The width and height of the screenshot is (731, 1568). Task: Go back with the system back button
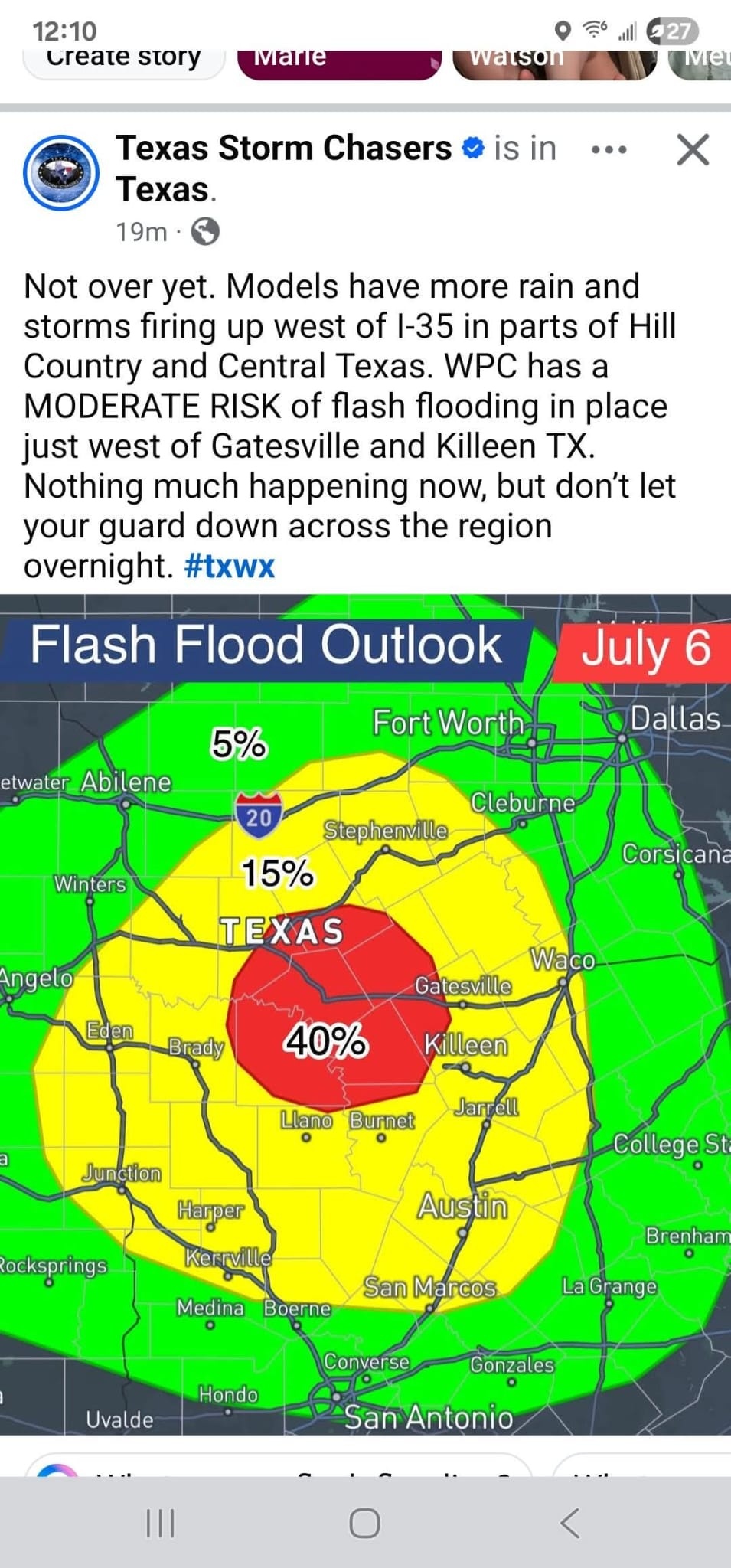point(570,1522)
